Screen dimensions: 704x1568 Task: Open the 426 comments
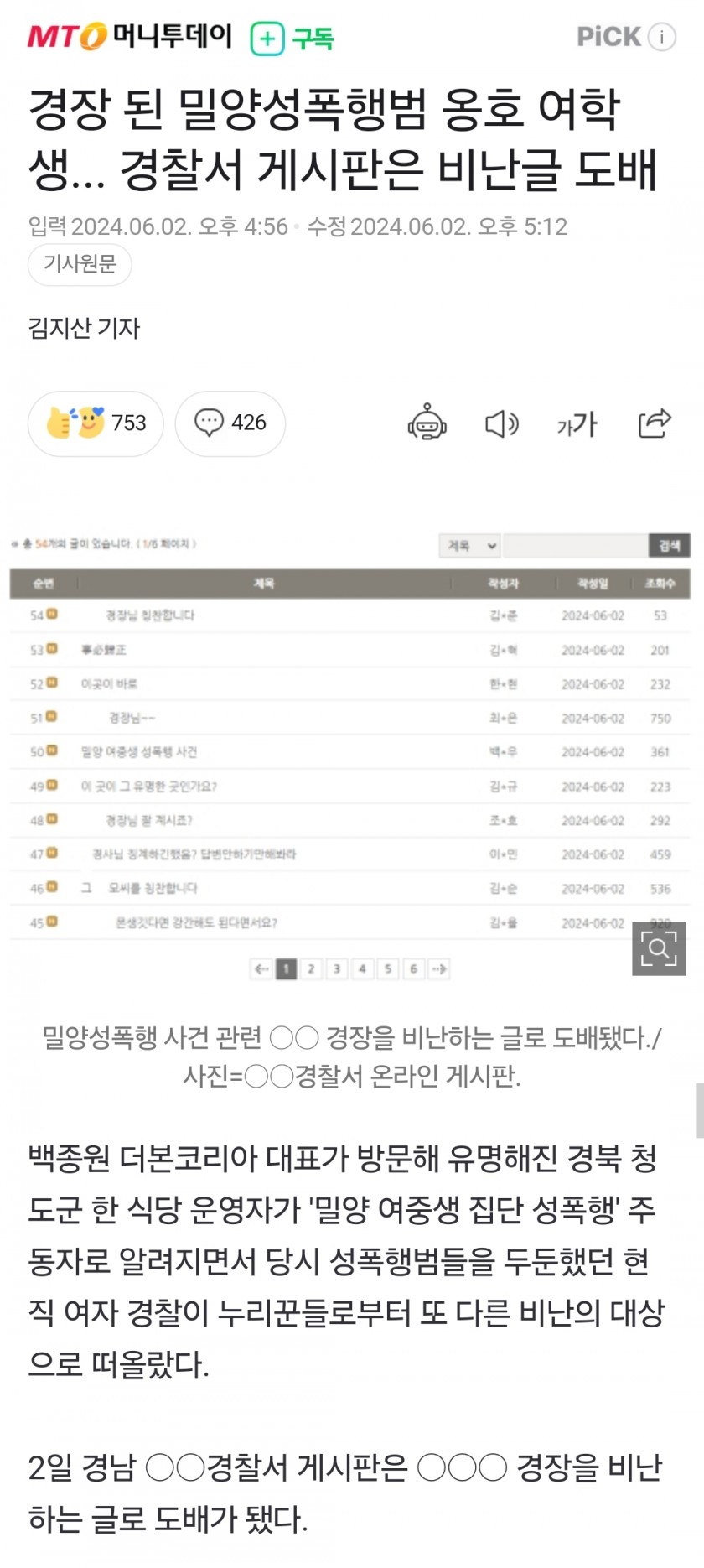[x=230, y=423]
